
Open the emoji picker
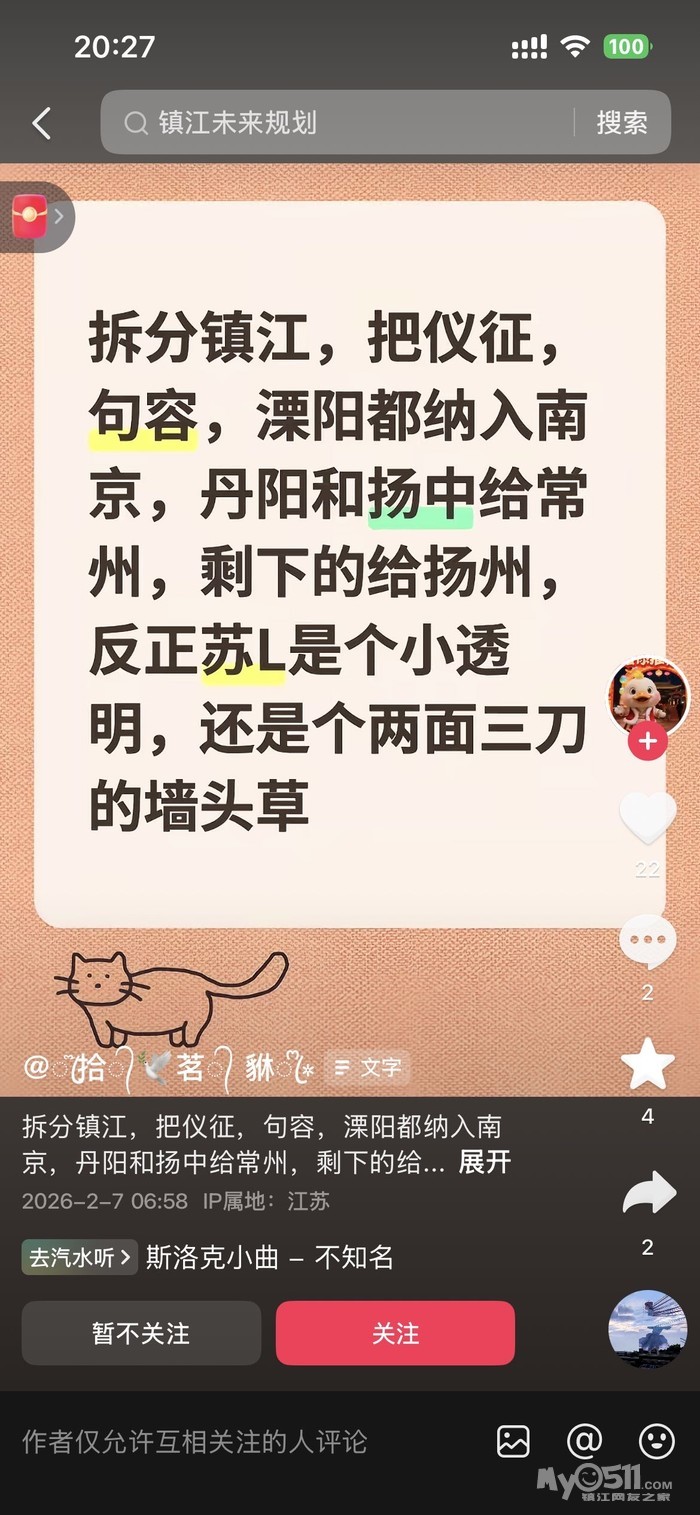click(x=657, y=1441)
